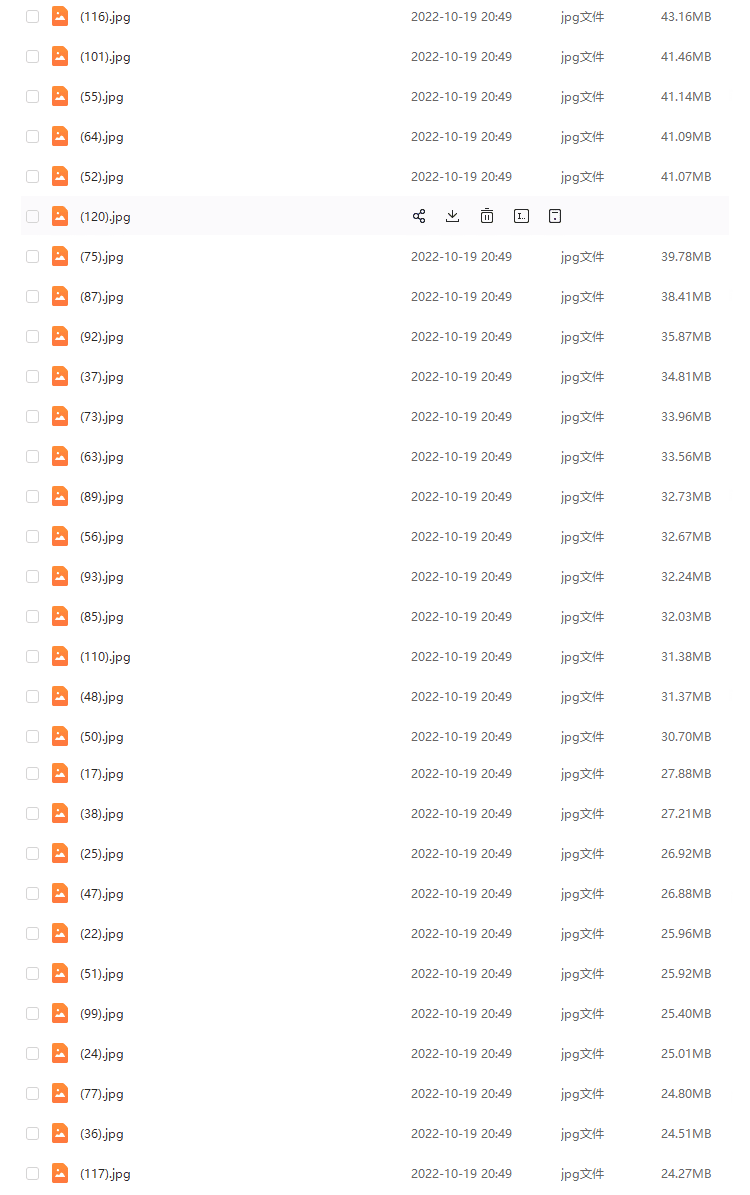This screenshot has width=750, height=1195.
Task: Tick the checkbox next to (101).jpg
Action: pyautogui.click(x=33, y=57)
